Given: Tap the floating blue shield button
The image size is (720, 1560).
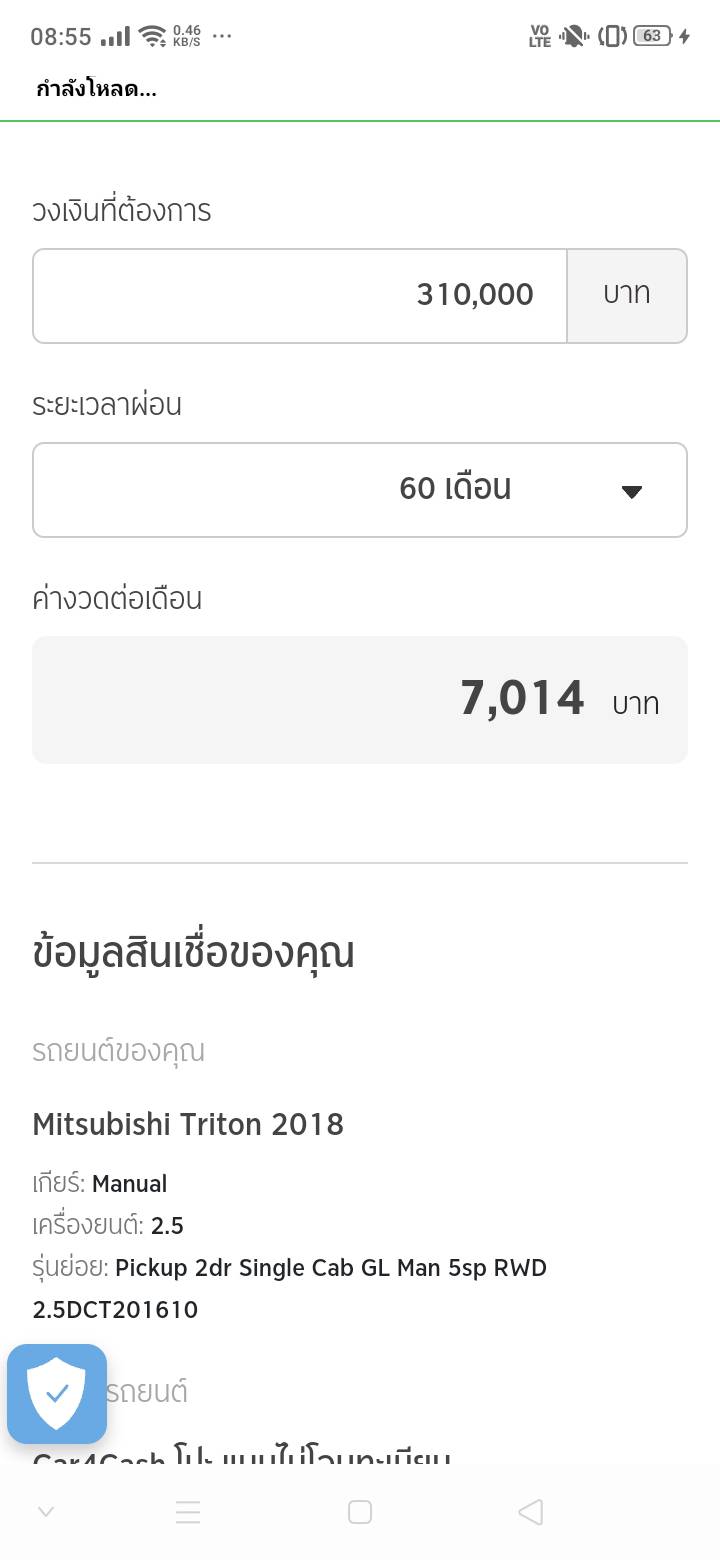Looking at the screenshot, I should [x=57, y=1394].
